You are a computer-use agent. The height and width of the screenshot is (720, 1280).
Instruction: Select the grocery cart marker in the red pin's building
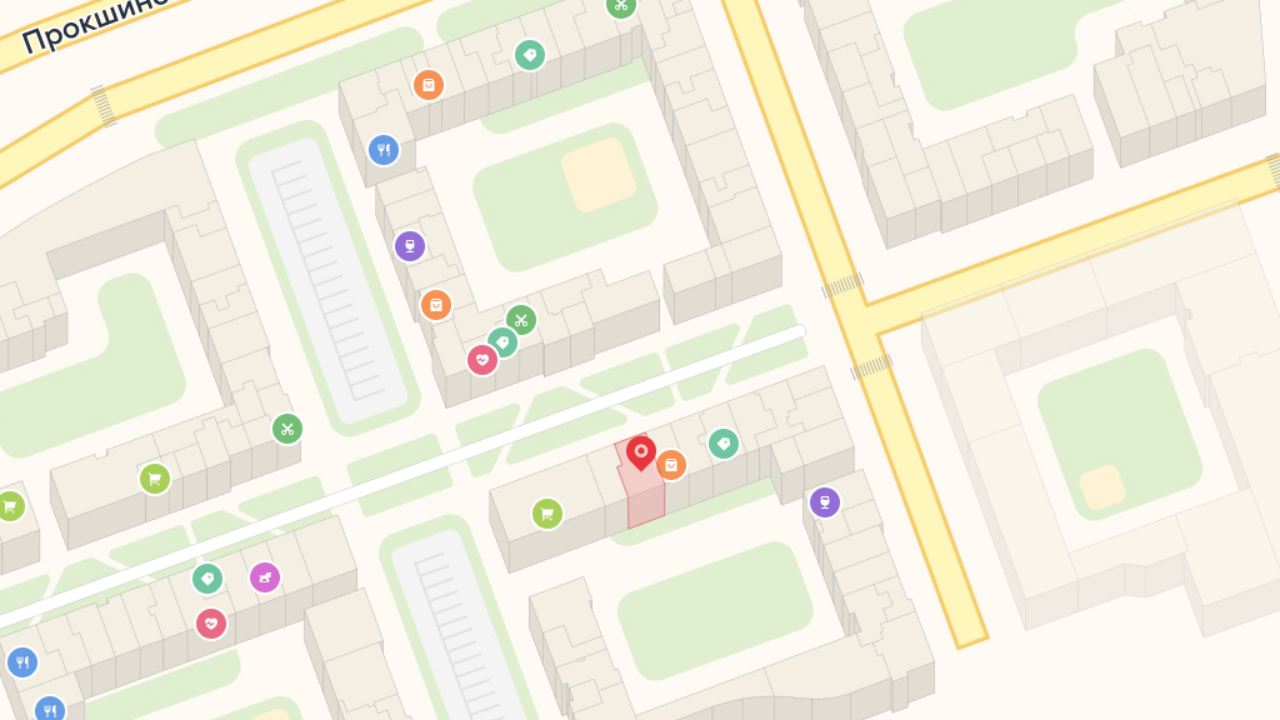tap(547, 514)
